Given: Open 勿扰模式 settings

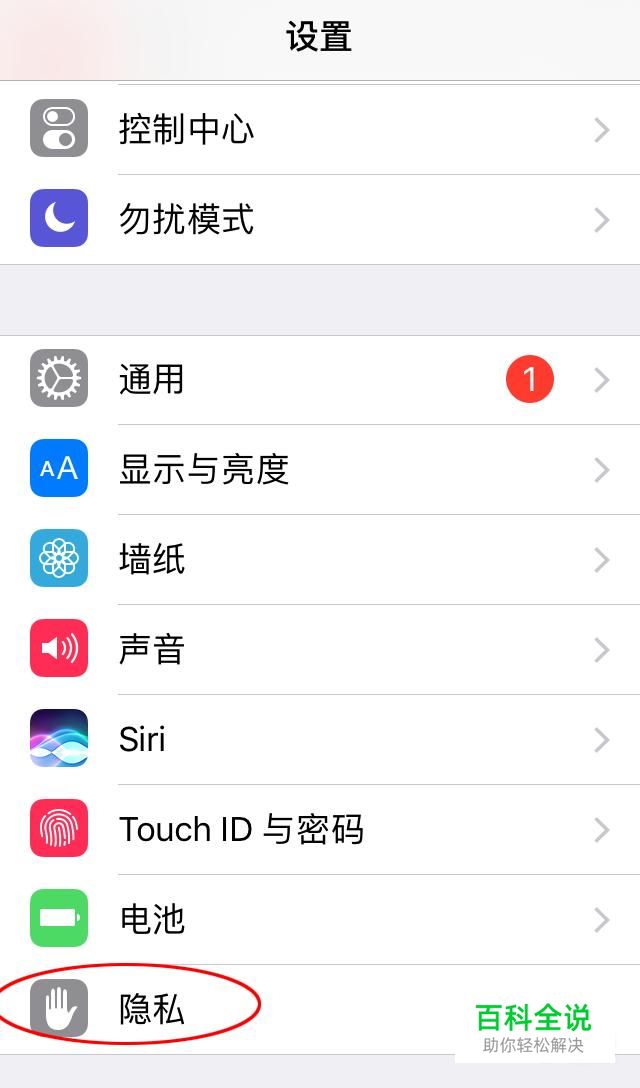Looking at the screenshot, I should (320, 220).
